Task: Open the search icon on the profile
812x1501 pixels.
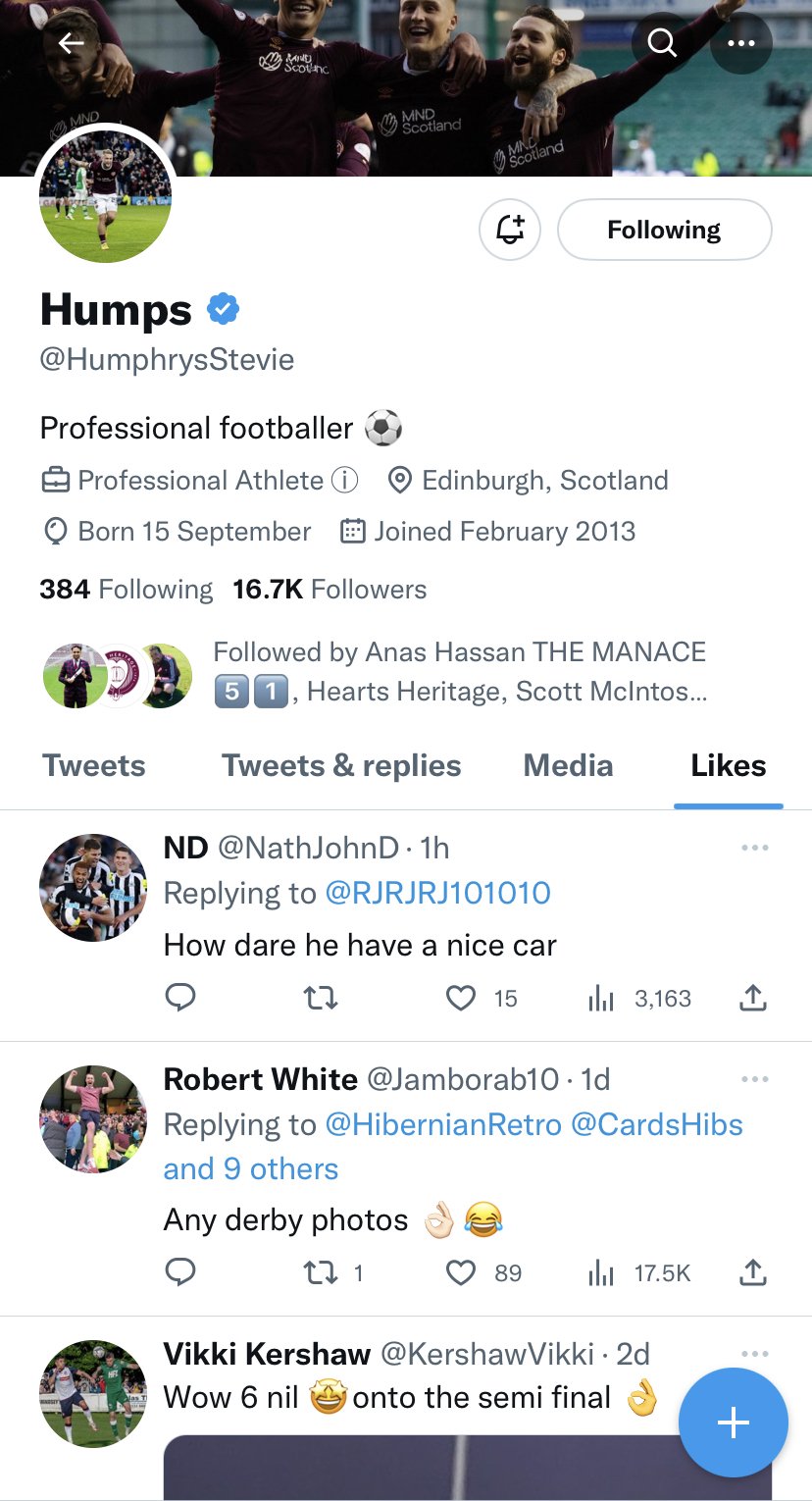Action: [x=662, y=43]
